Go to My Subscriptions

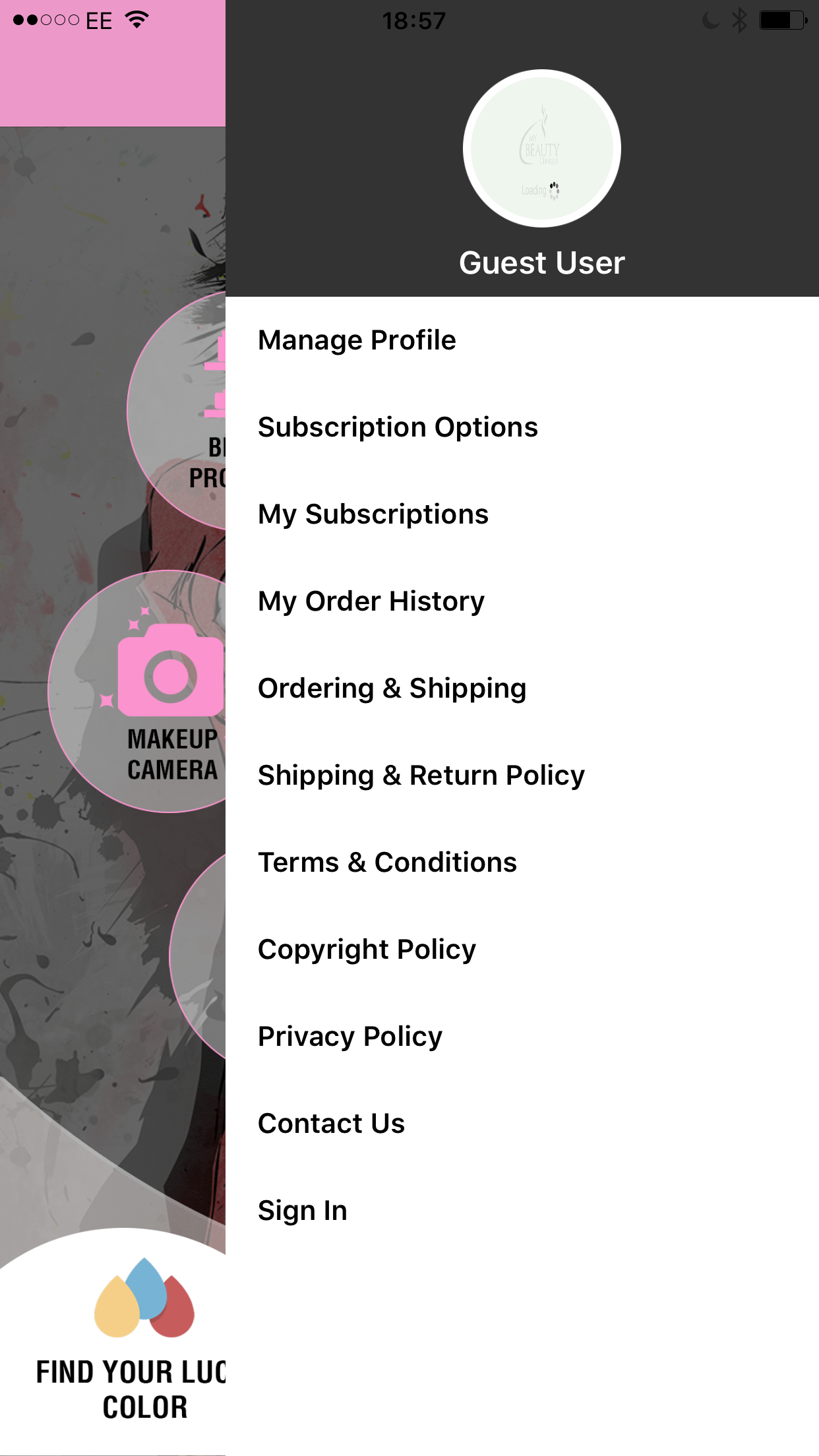pyautogui.click(x=373, y=514)
